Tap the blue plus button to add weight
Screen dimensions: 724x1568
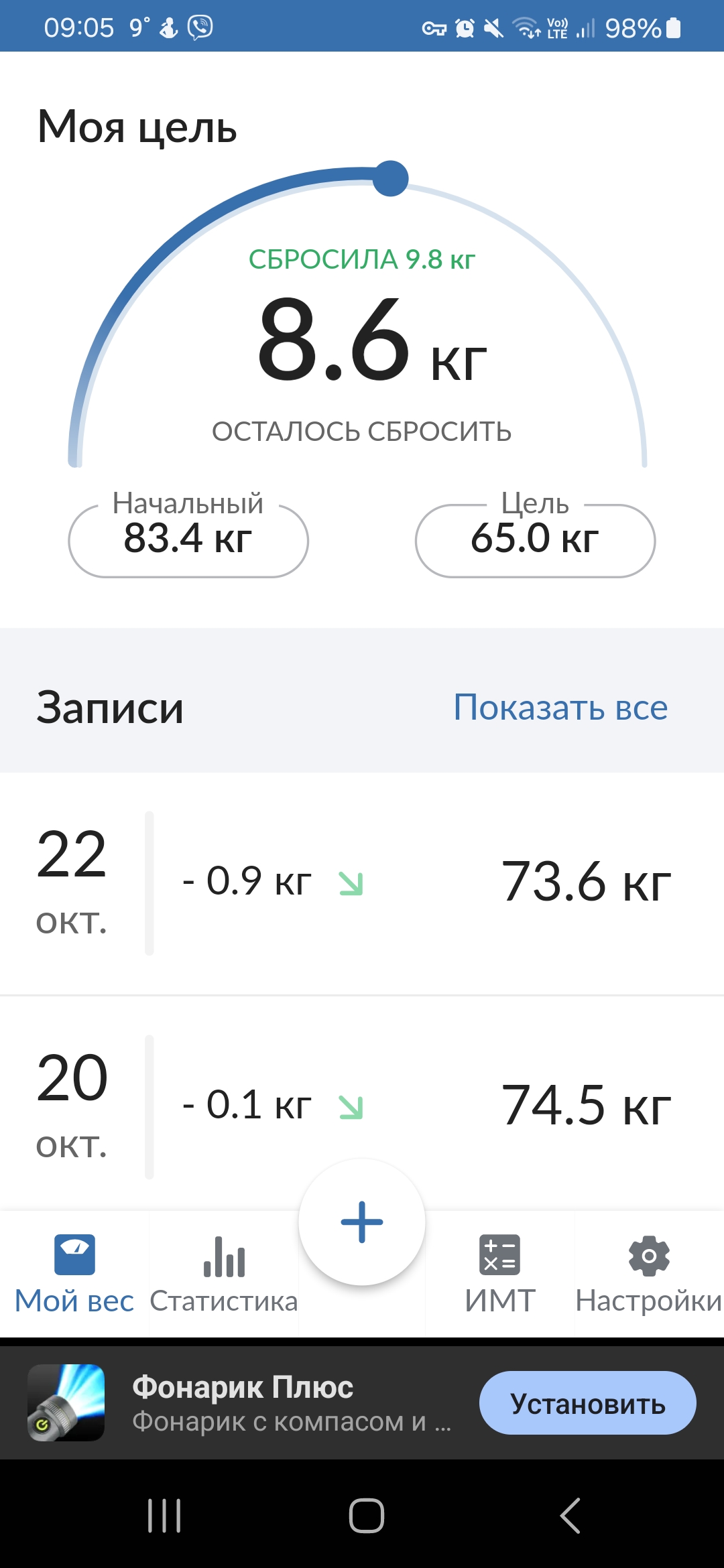[362, 1221]
